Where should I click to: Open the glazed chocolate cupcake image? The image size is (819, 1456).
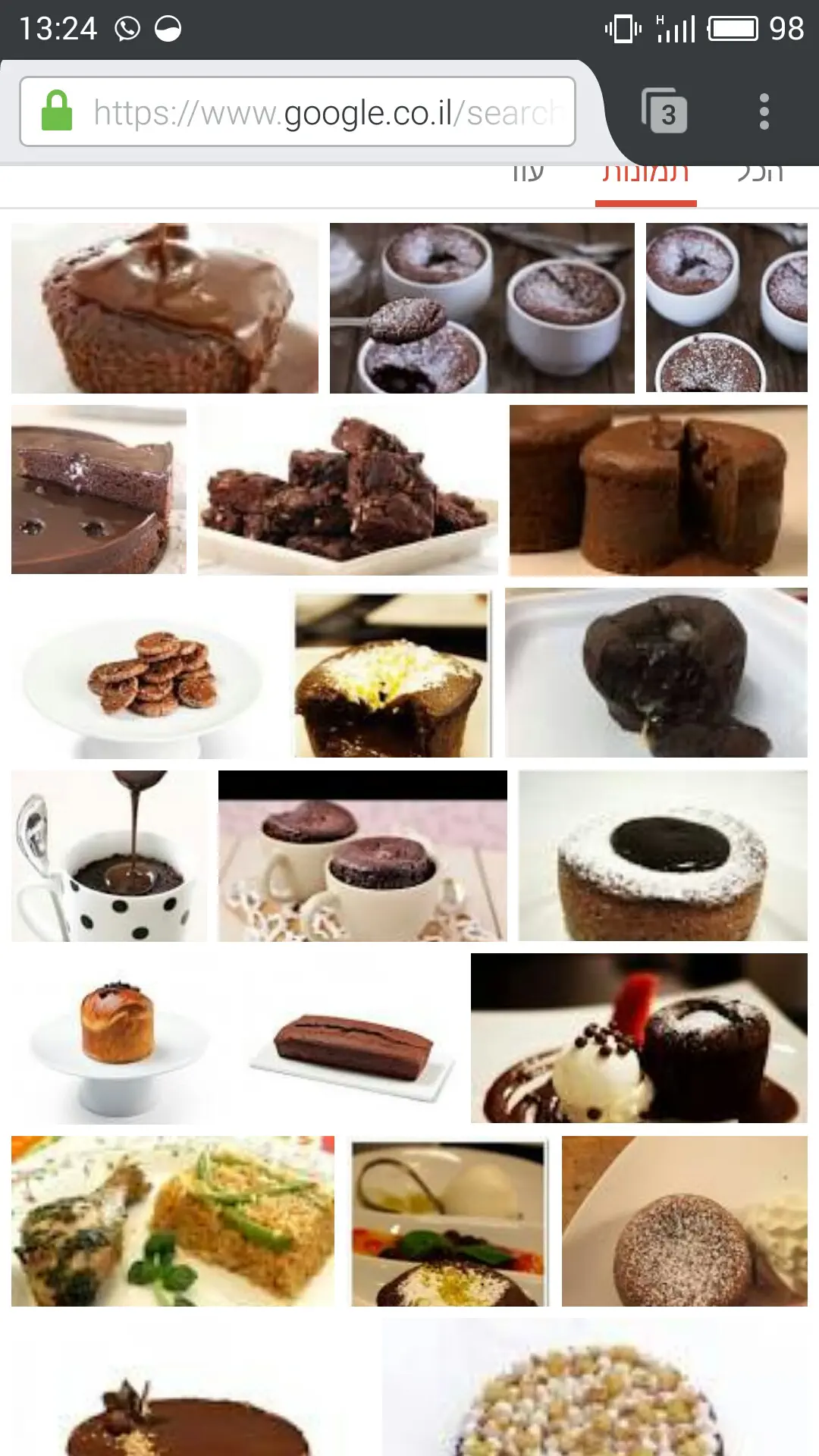(x=165, y=308)
